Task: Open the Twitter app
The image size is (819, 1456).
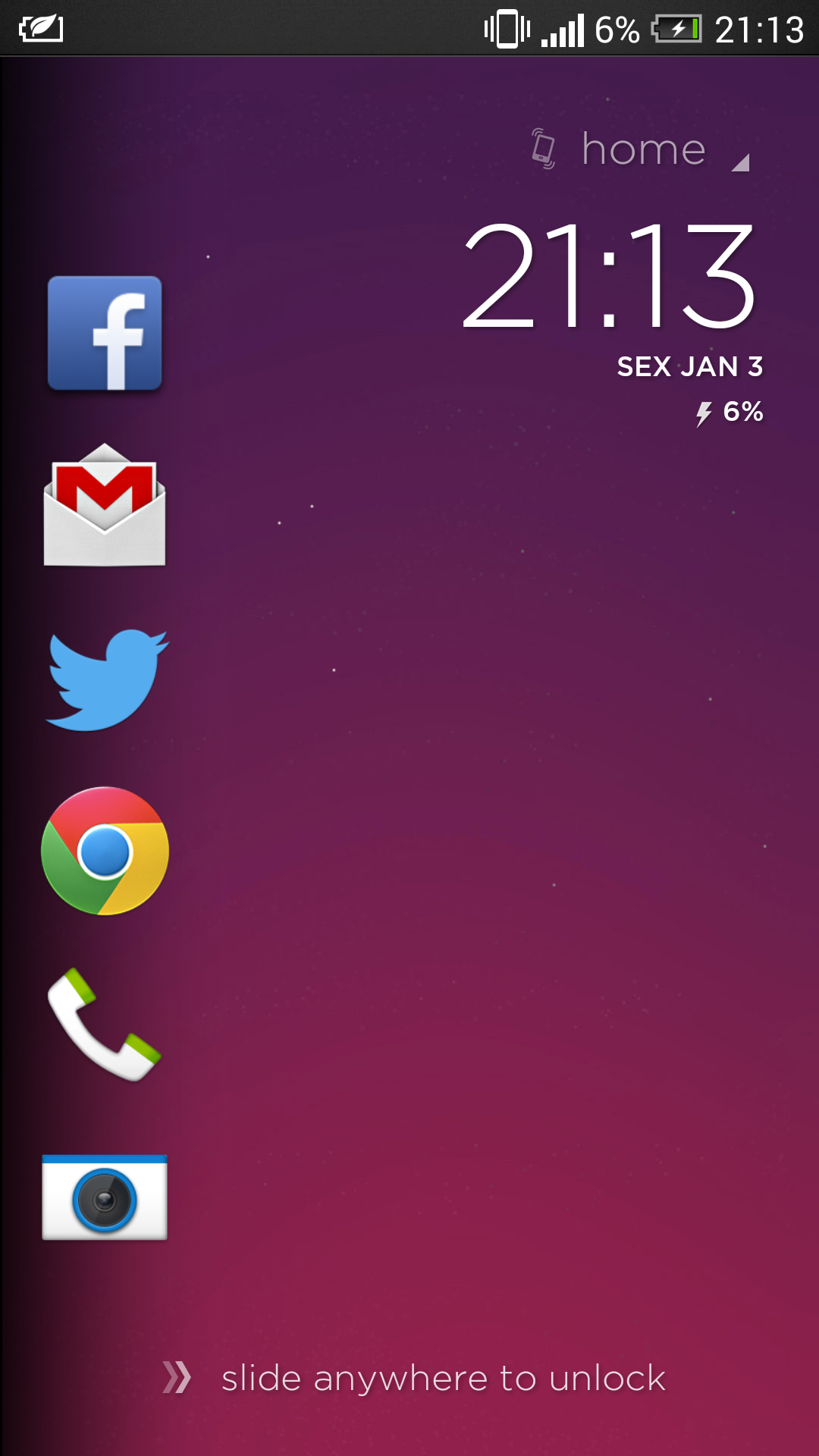Action: pos(107,679)
